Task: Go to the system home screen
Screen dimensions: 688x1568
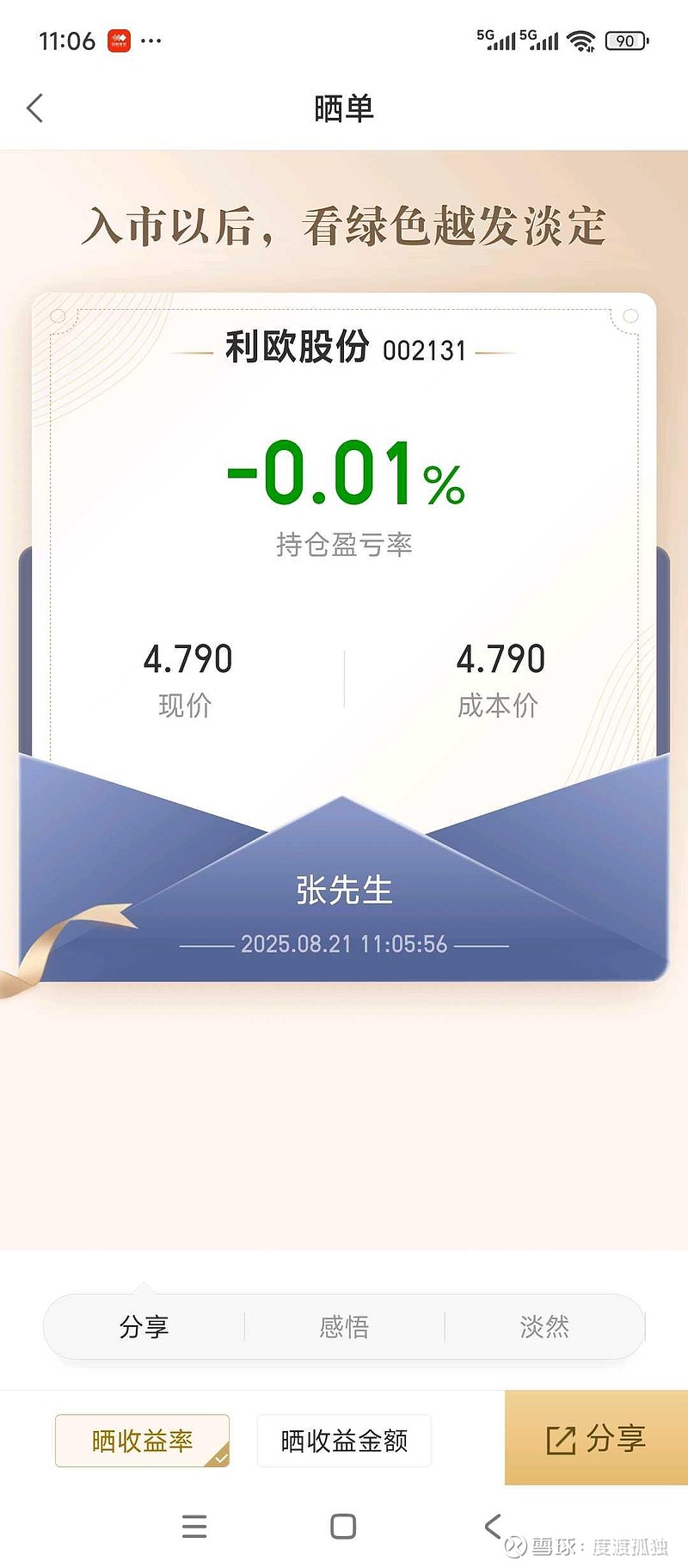Action: pyautogui.click(x=343, y=1526)
